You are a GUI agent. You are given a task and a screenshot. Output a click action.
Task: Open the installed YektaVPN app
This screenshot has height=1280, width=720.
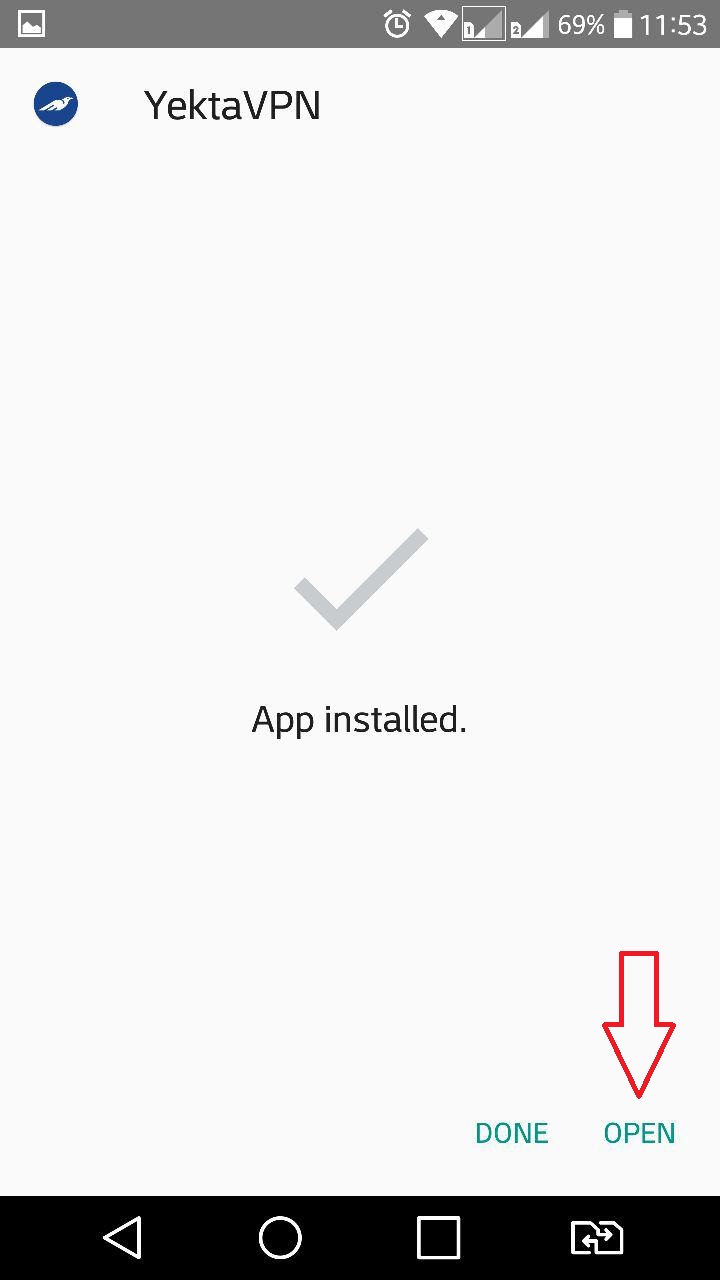(x=639, y=1133)
